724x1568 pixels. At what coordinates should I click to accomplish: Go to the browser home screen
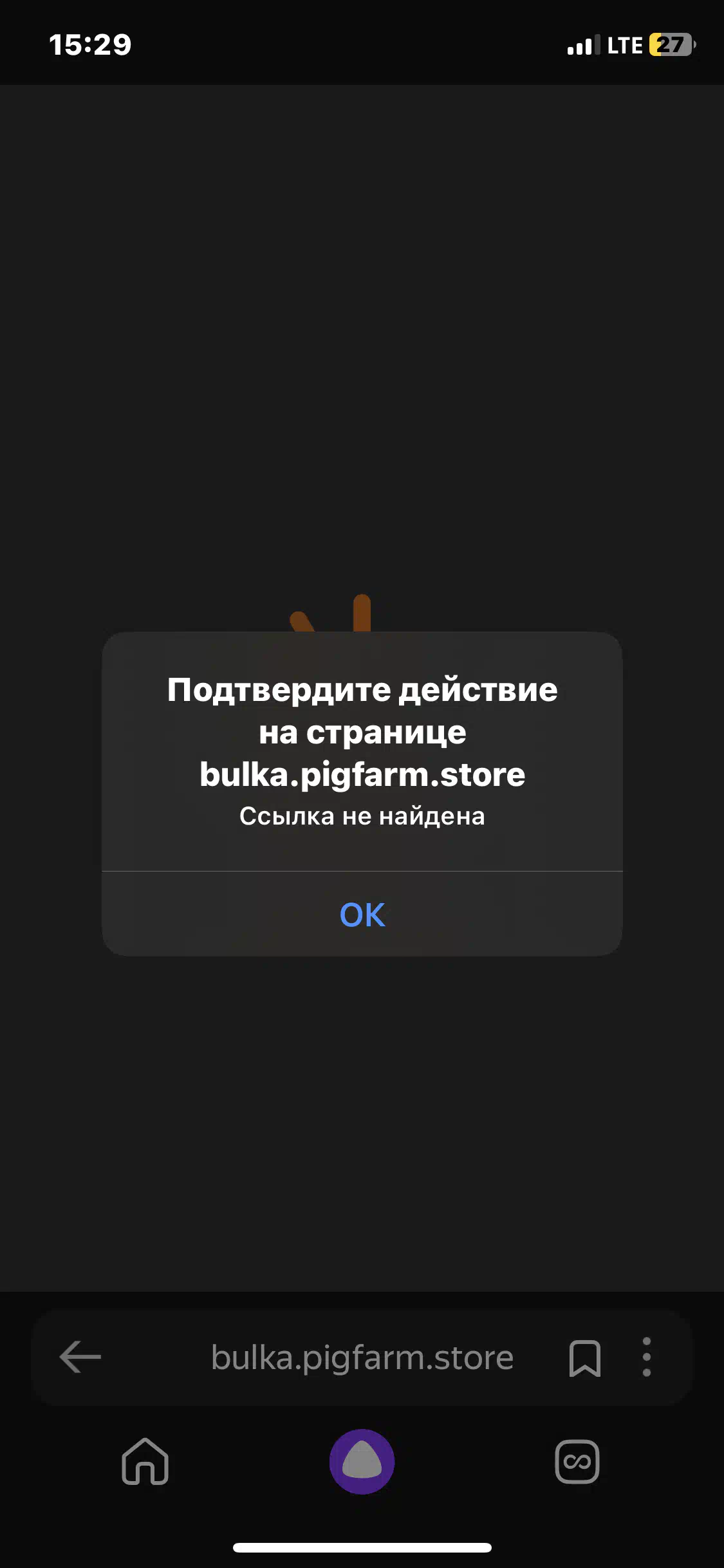(145, 1461)
